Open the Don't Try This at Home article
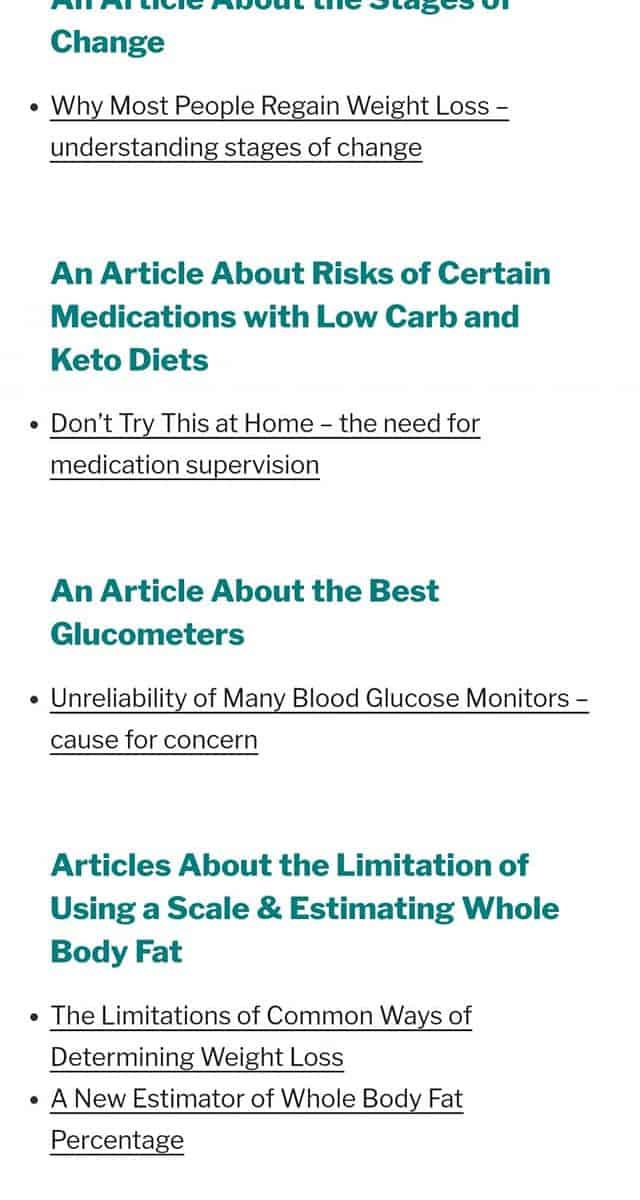This screenshot has width=640, height=1200. pyautogui.click(x=265, y=444)
